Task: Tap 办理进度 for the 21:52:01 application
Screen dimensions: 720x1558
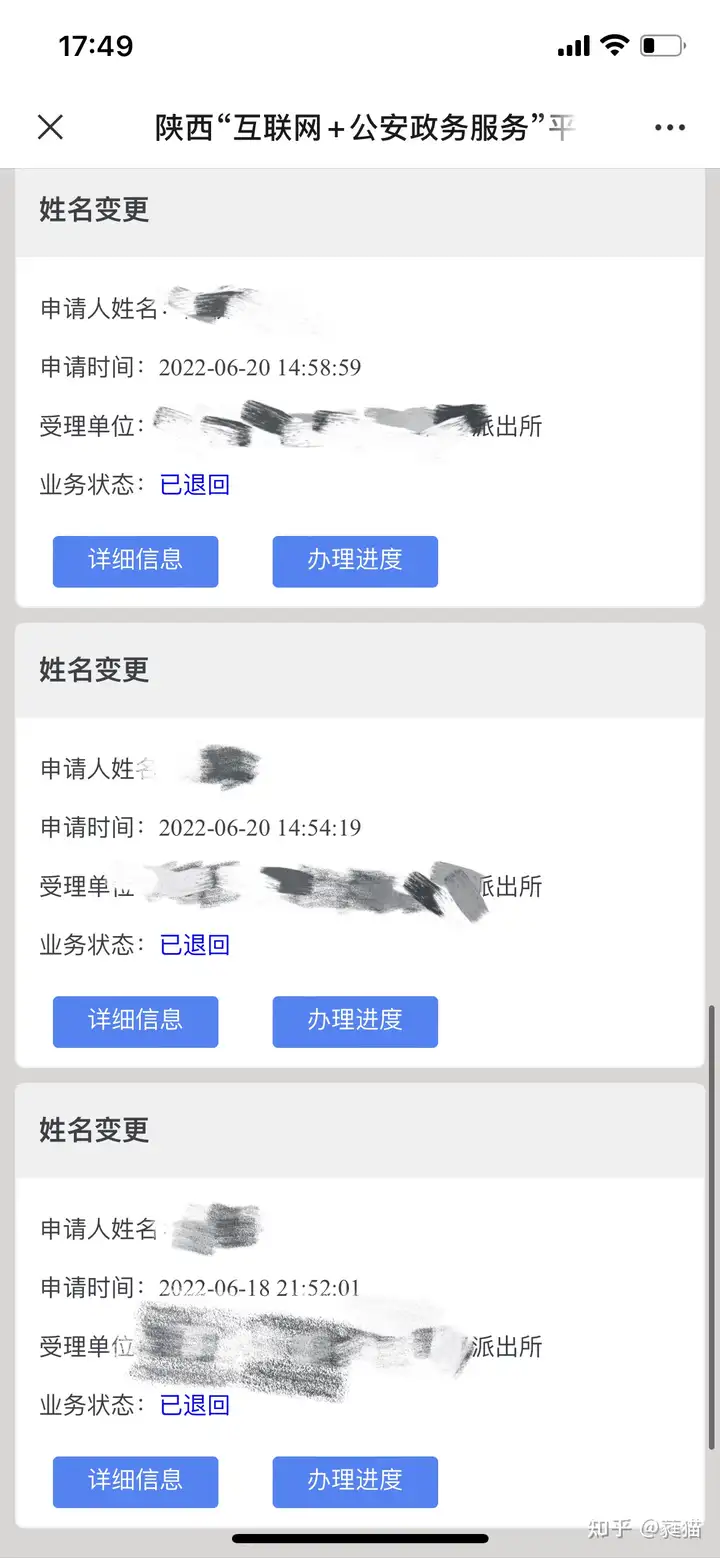Action: [355, 1481]
